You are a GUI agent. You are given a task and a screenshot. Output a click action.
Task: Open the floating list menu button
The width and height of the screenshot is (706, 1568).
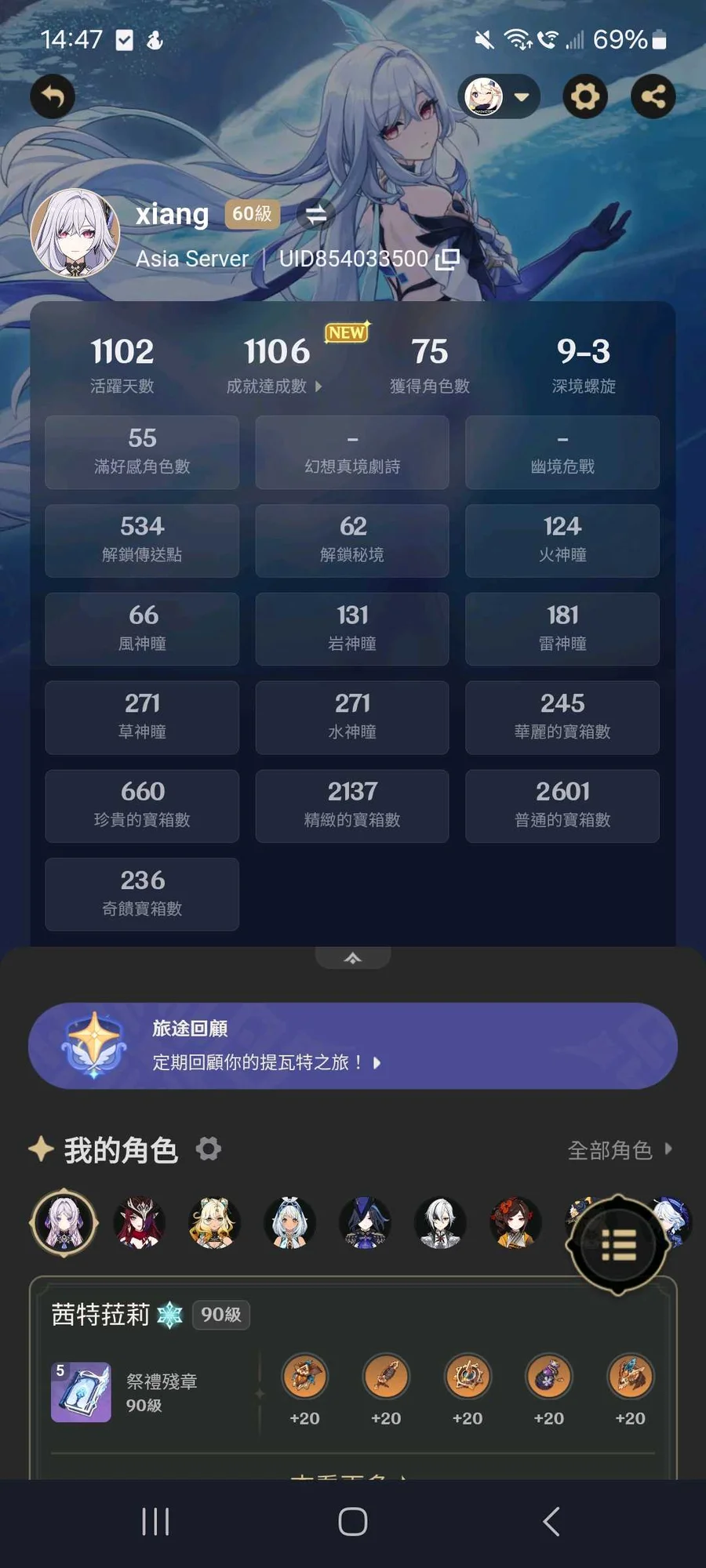[618, 1244]
